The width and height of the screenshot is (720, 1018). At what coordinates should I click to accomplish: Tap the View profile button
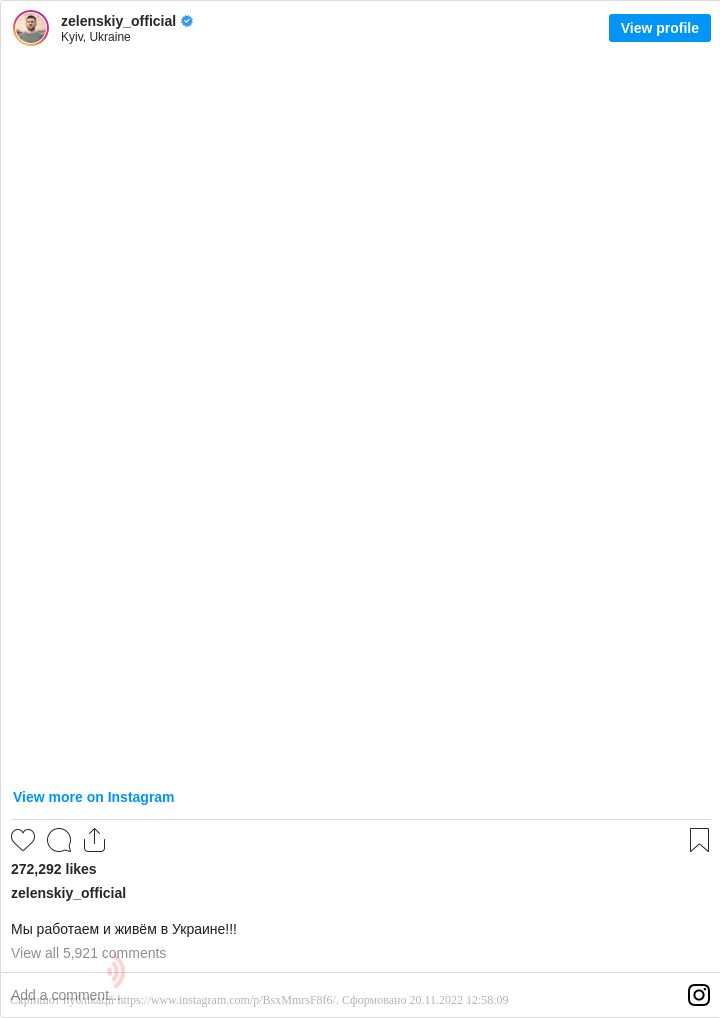[x=659, y=28]
